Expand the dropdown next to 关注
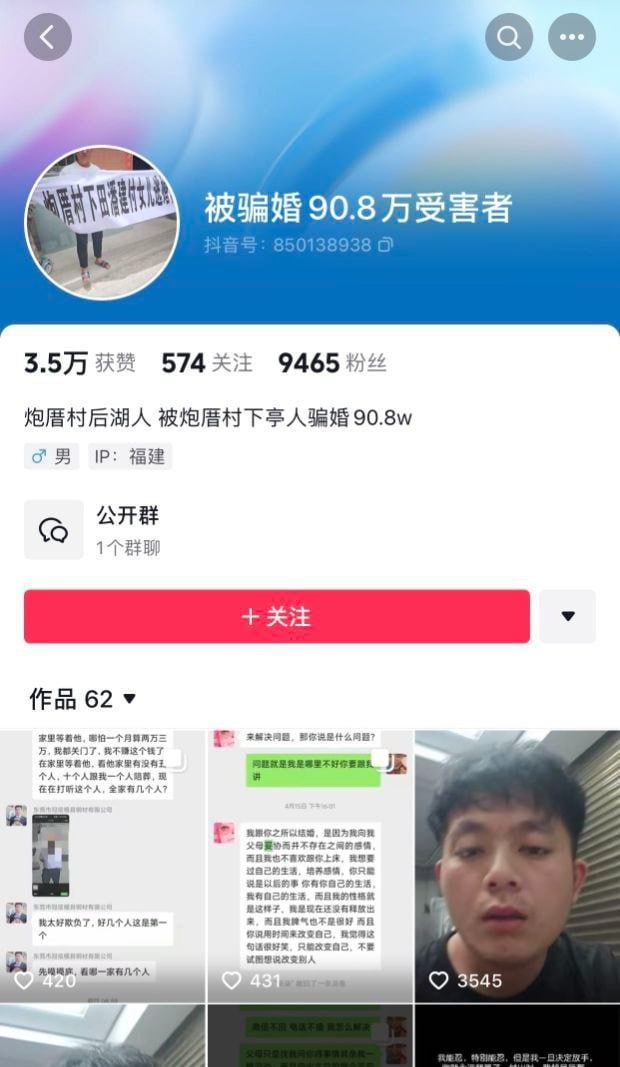The image size is (620, 1067). (567, 616)
